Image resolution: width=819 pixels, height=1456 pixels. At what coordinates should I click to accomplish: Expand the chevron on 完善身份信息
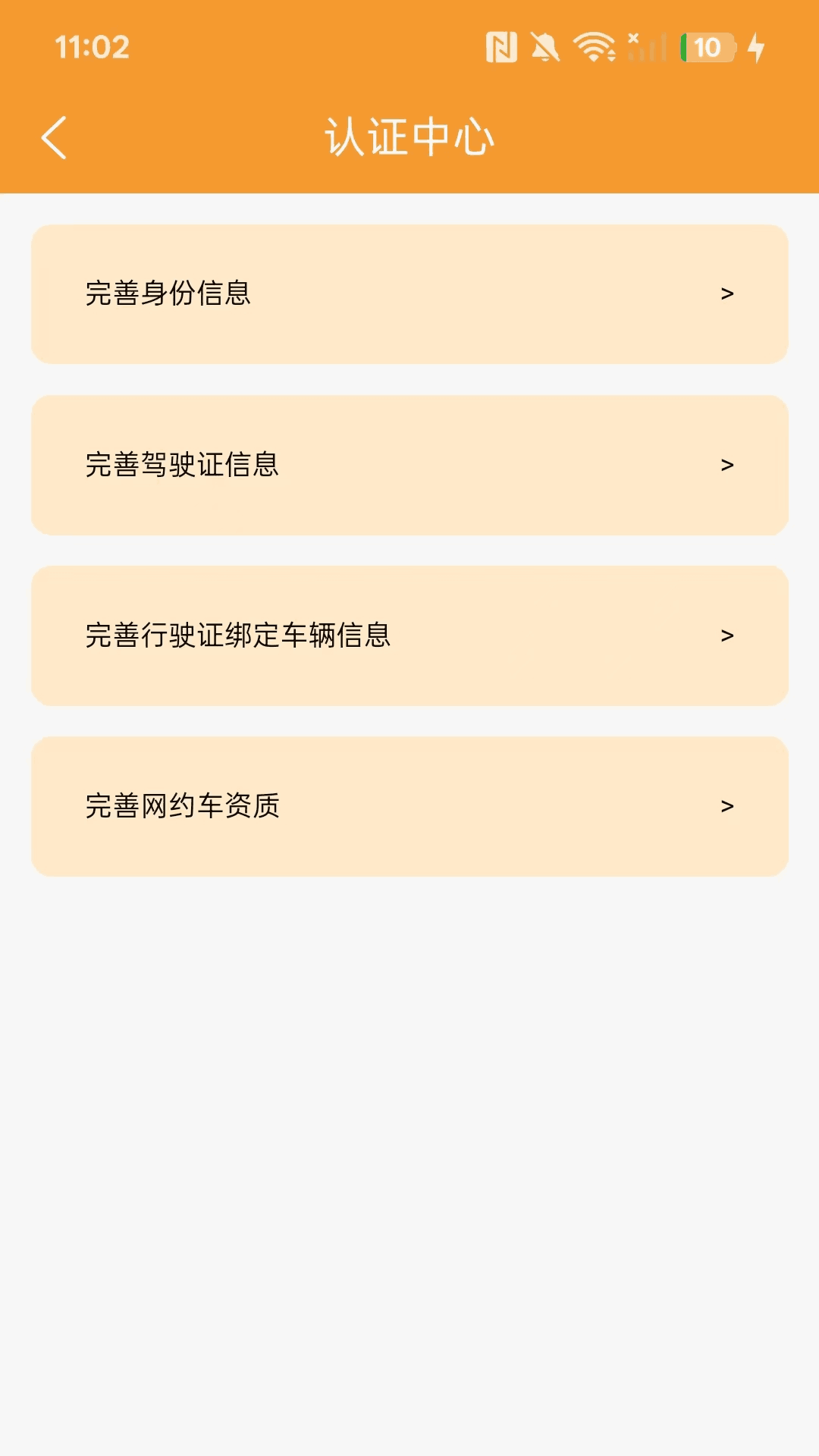click(727, 294)
